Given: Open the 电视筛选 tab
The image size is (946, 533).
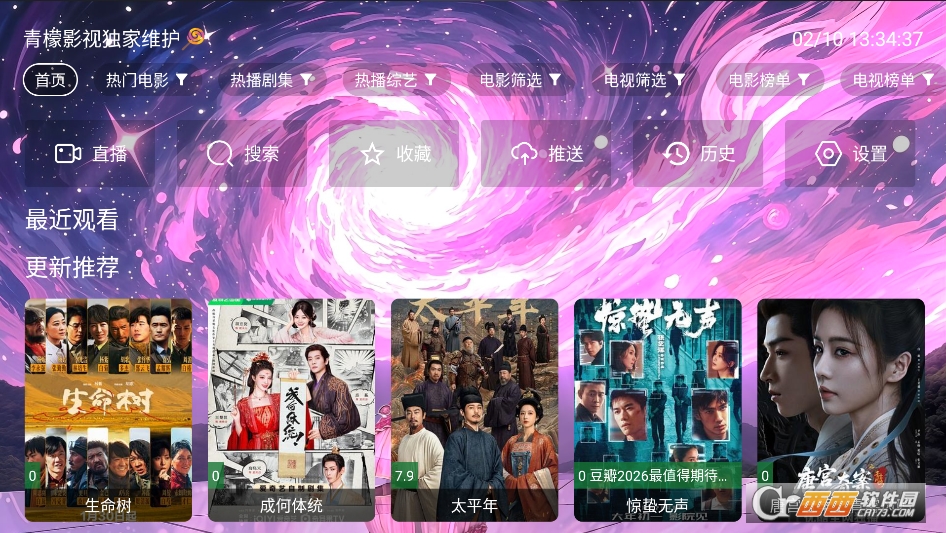Looking at the screenshot, I should pos(644,80).
